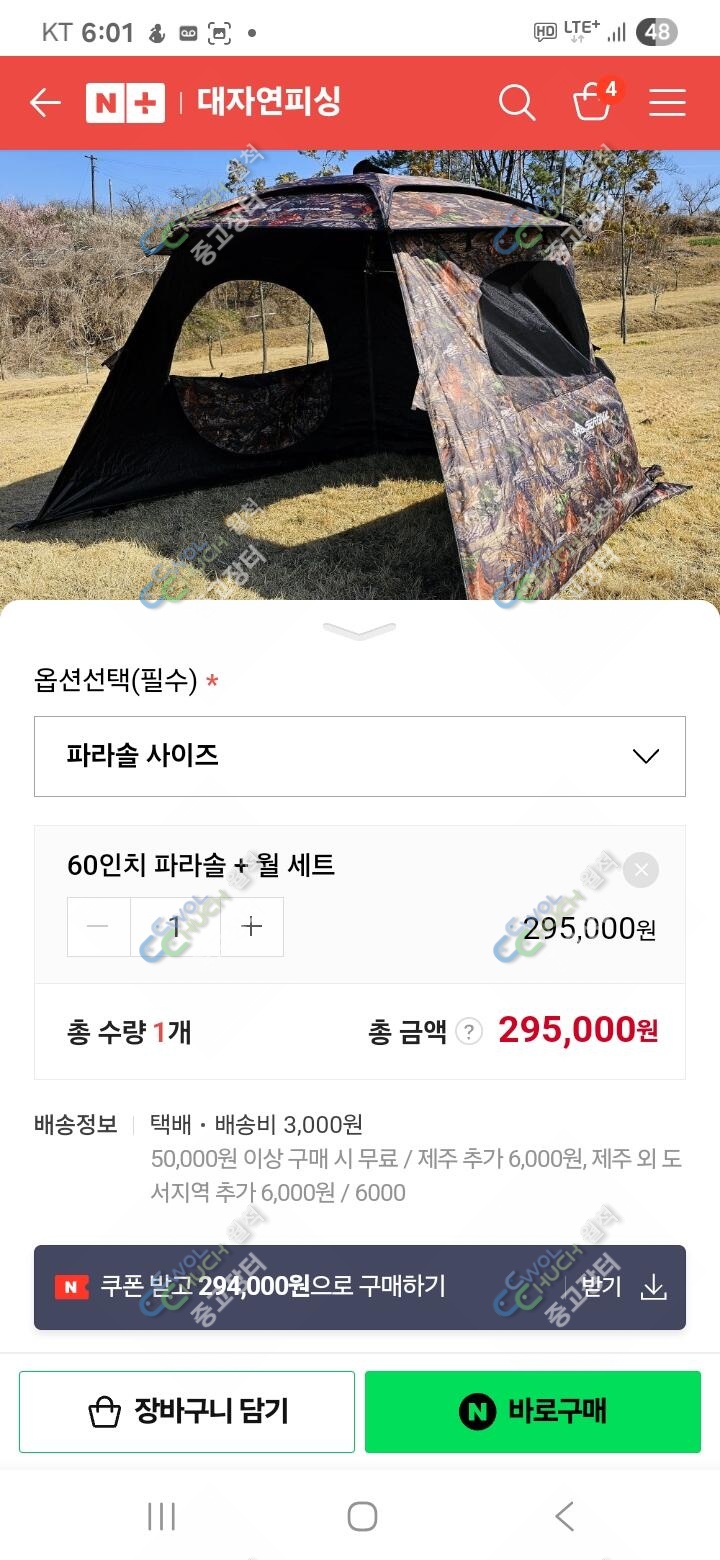
Task: Go to the home screen via the navigation bar
Action: tap(362, 1516)
